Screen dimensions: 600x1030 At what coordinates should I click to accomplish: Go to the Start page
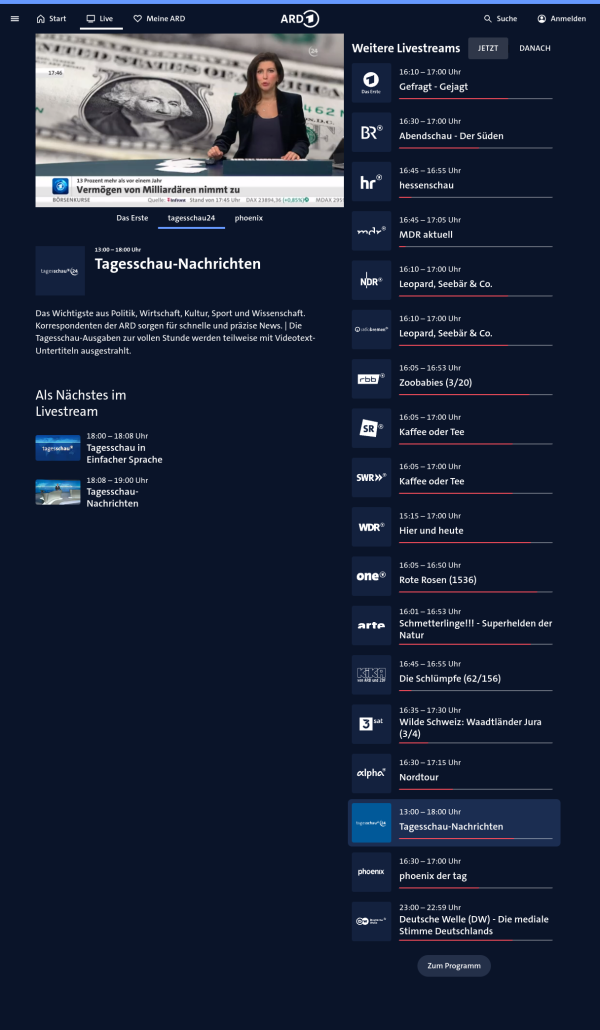51,18
